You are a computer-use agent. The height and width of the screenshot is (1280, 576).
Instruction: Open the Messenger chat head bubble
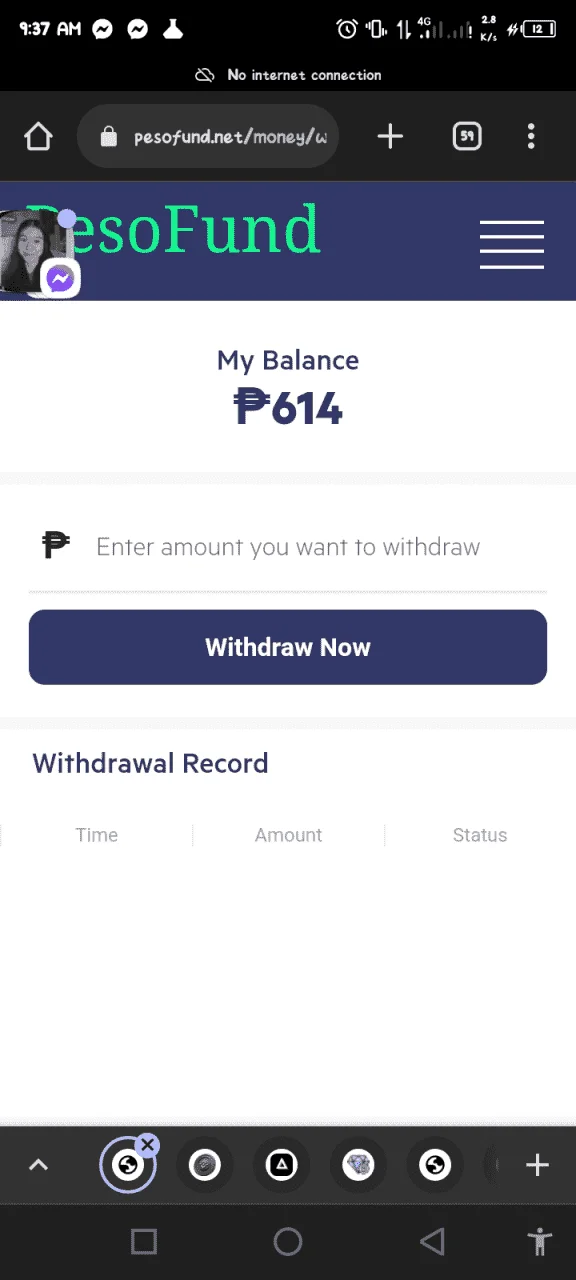[40, 254]
